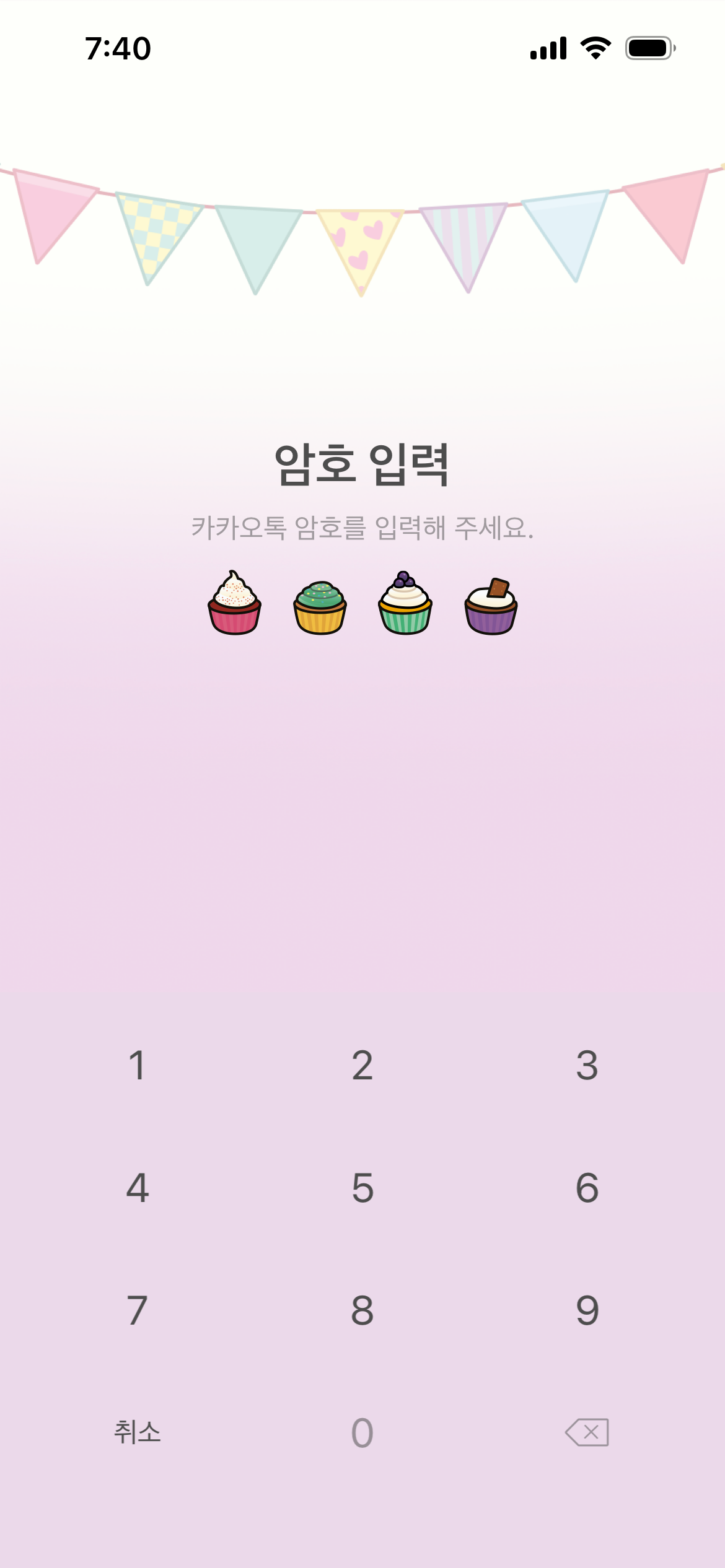
Task: Enter digit 7 for the passcode
Action: point(137,1310)
